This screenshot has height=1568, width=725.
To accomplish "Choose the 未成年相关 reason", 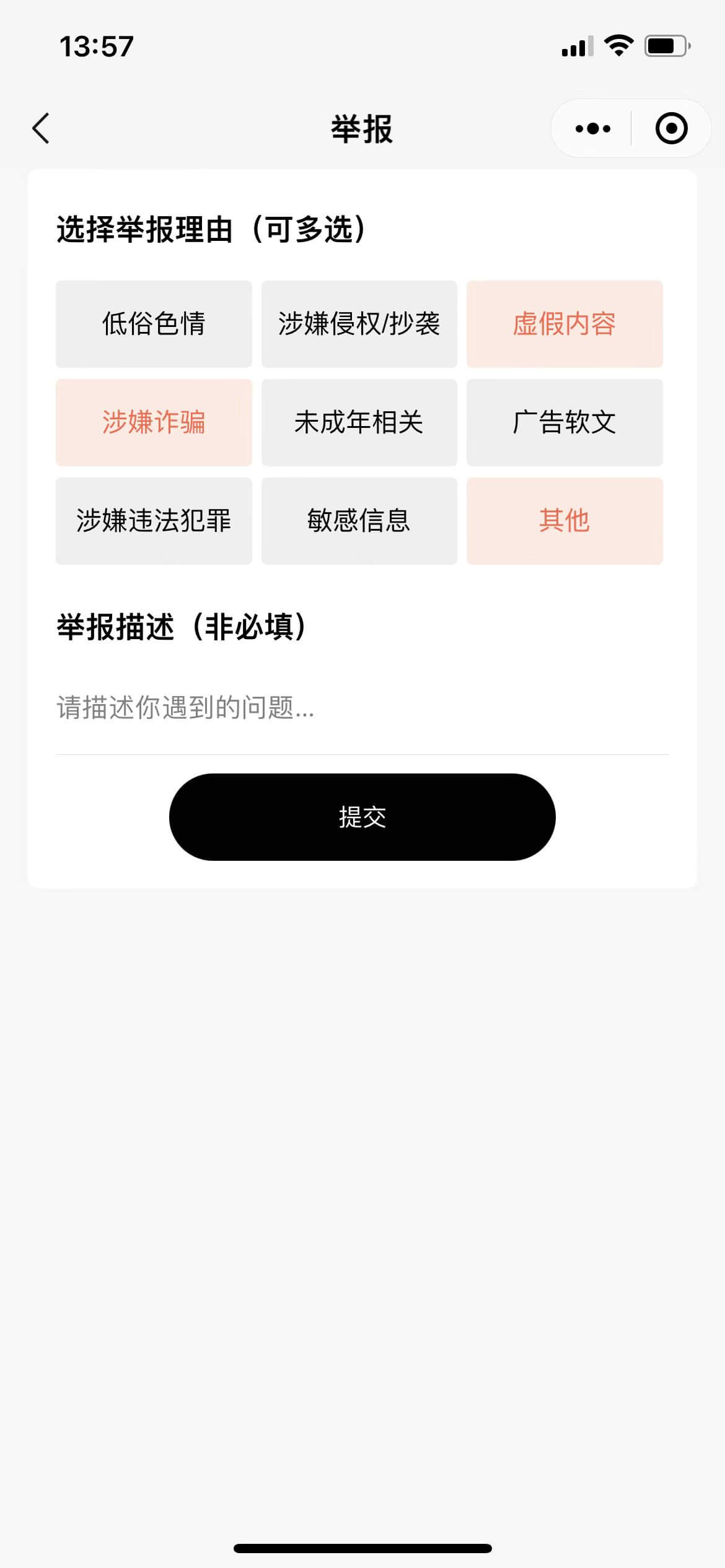I will coord(359,422).
